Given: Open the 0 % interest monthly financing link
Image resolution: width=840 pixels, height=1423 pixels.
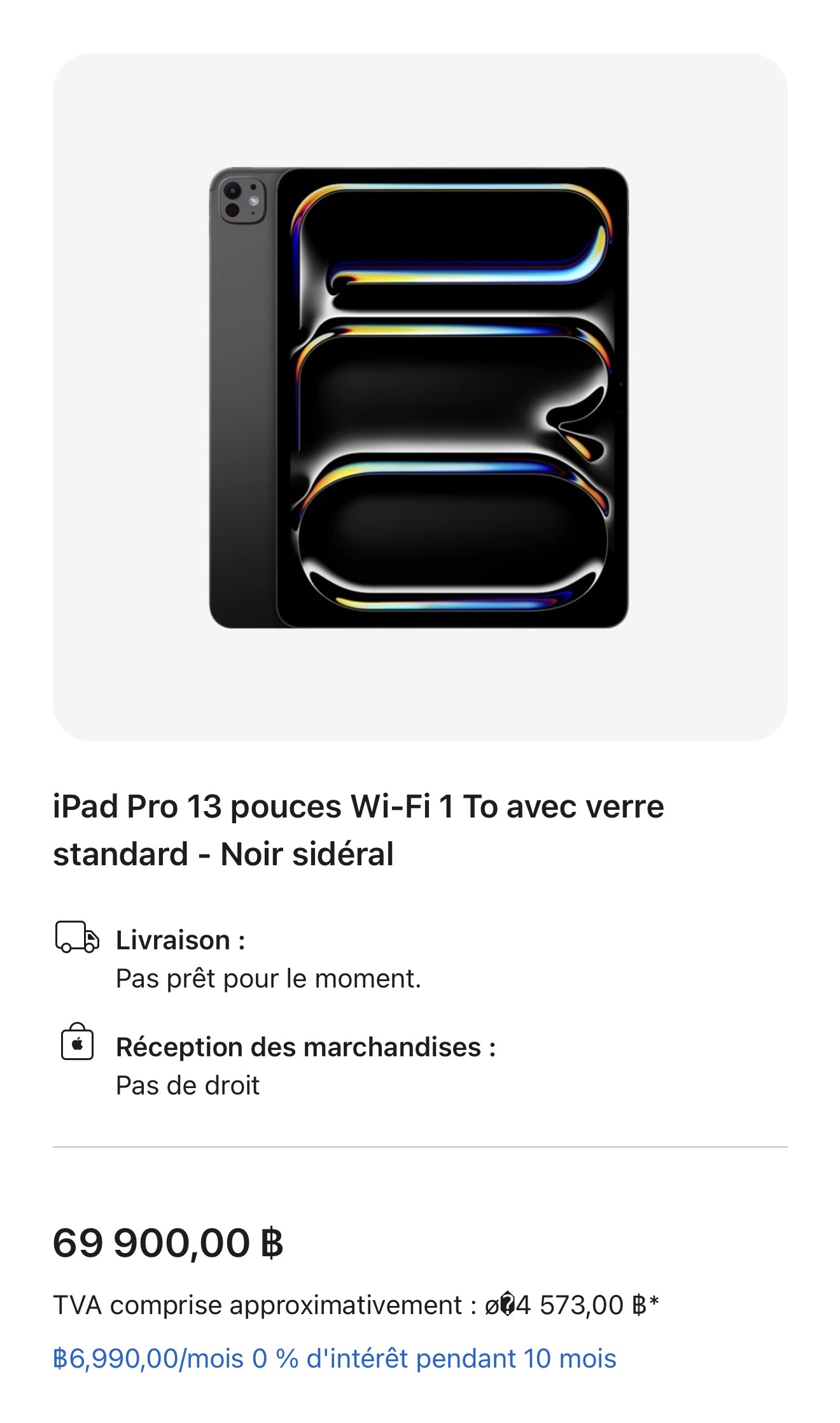Looking at the screenshot, I should click(335, 1358).
